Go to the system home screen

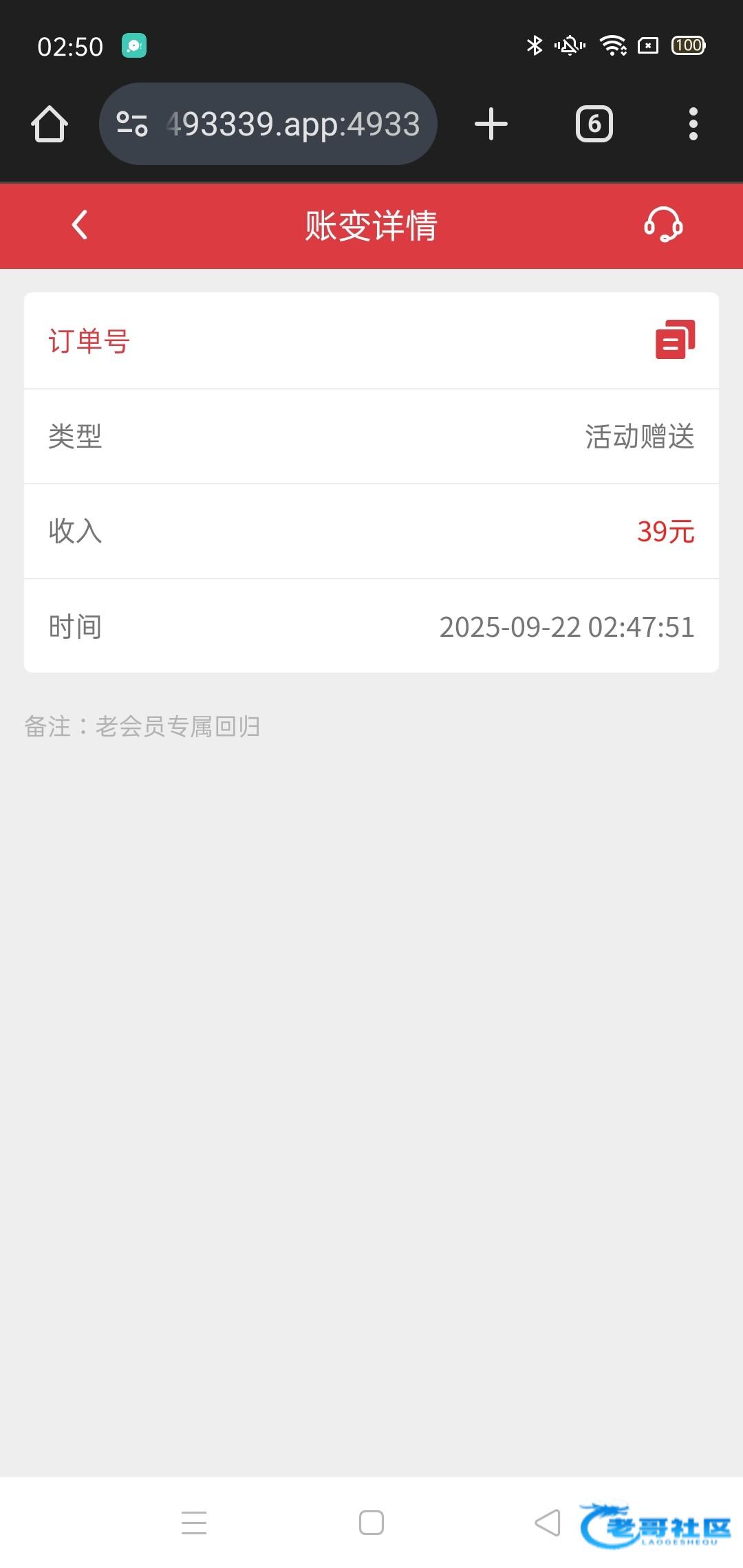[371, 1523]
